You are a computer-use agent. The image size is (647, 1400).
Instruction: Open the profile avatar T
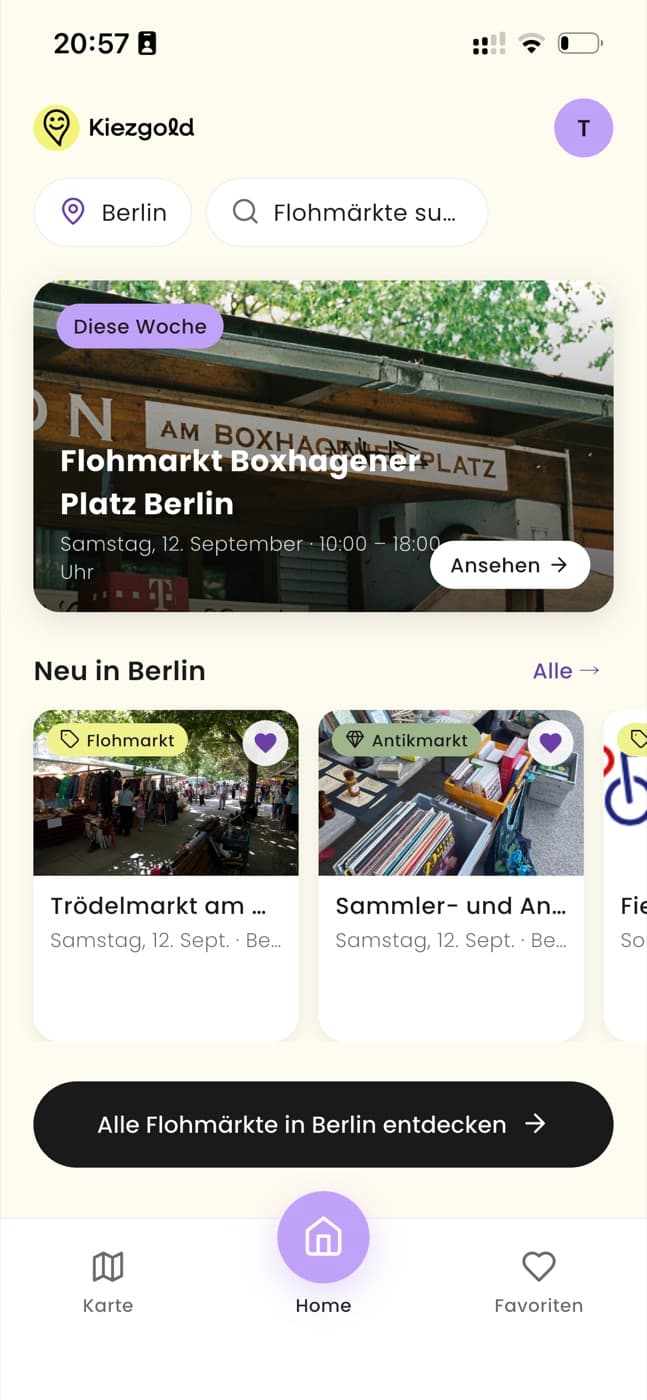pos(583,128)
